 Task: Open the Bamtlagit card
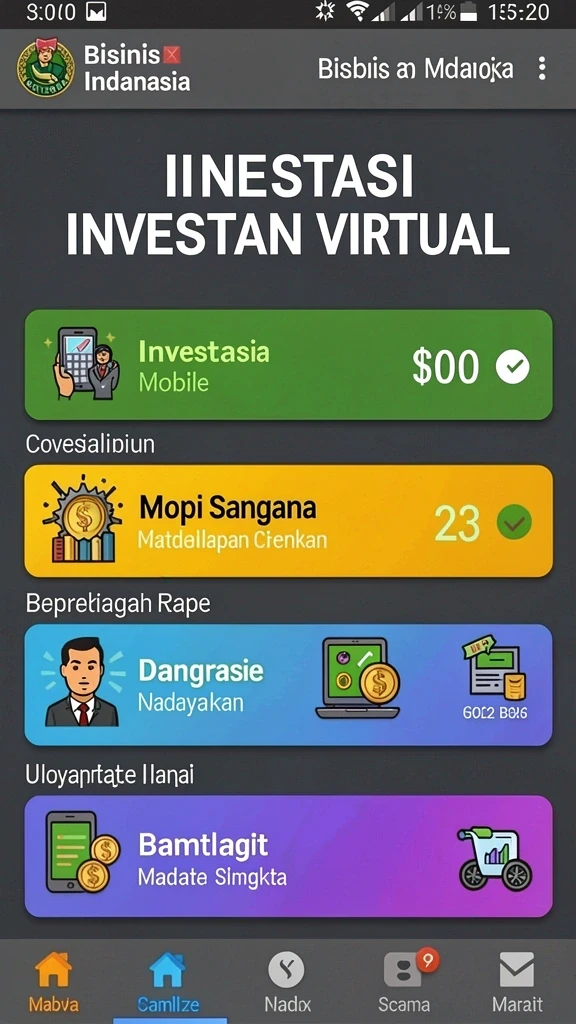click(289, 856)
